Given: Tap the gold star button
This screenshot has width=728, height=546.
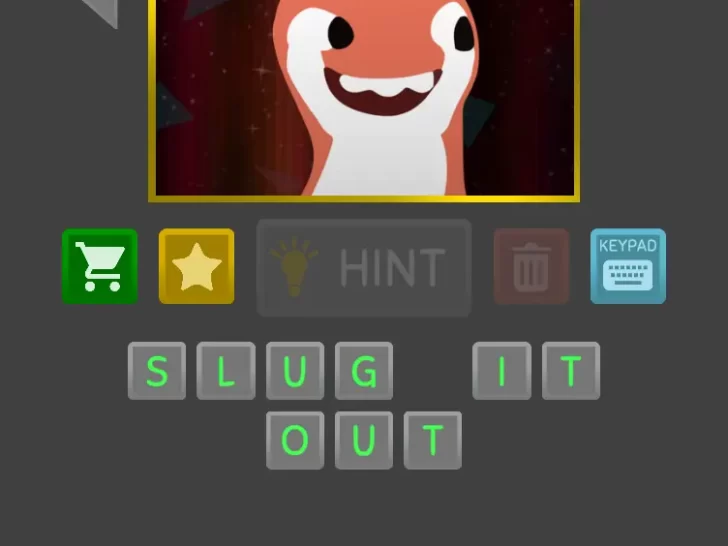Looking at the screenshot, I should [196, 266].
